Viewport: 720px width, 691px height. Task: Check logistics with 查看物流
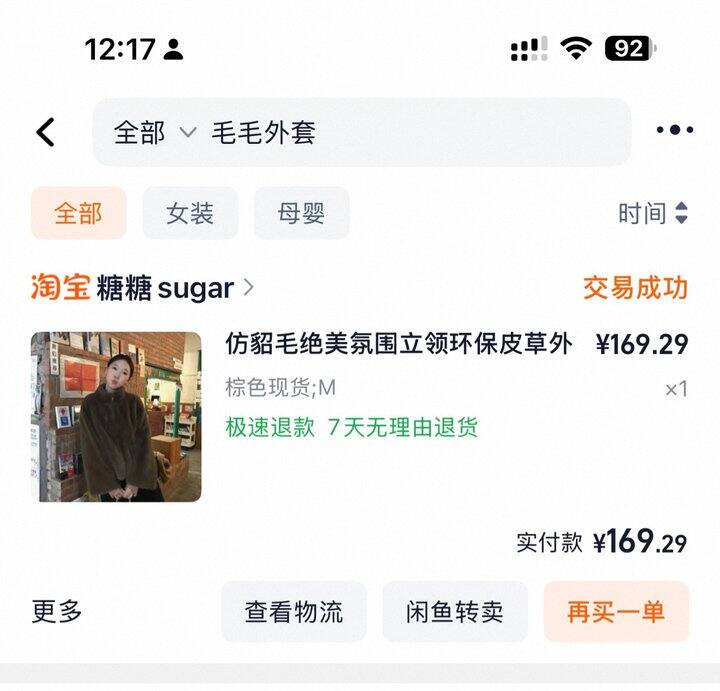pyautogui.click(x=294, y=611)
